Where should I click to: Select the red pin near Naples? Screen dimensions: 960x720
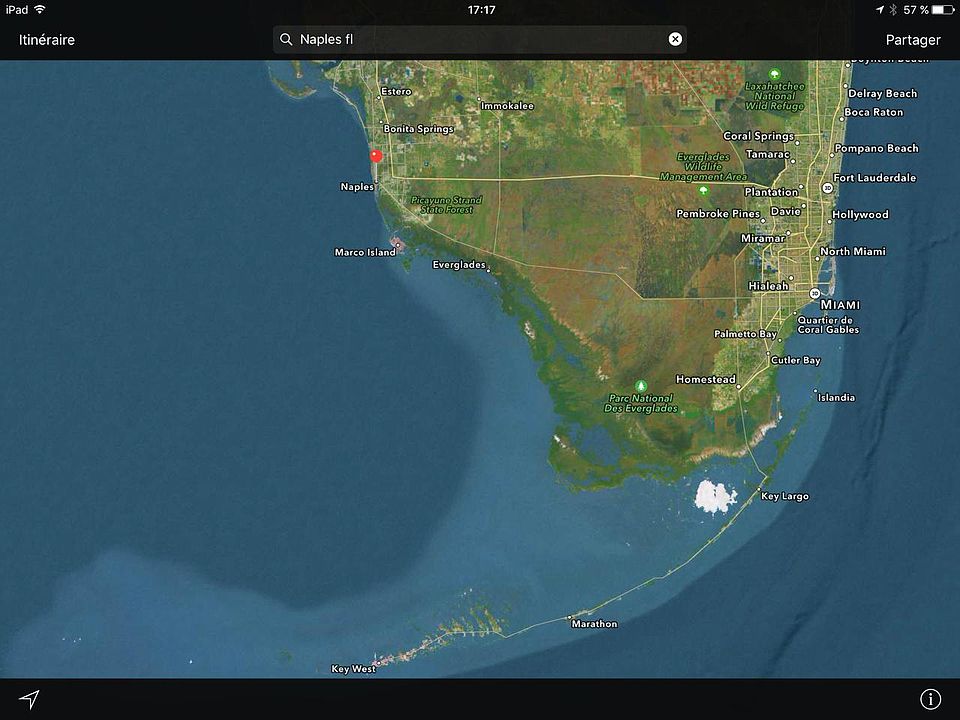(376, 155)
